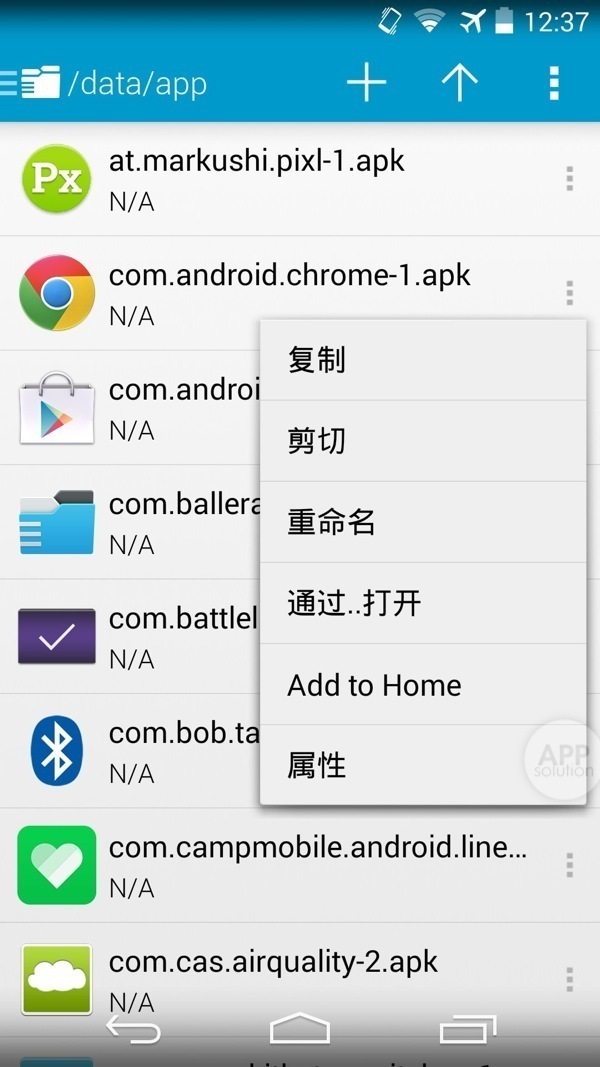Screen dimensions: 600x1067
Task: Choose 通过..打开 open-with option
Action: 422,603
